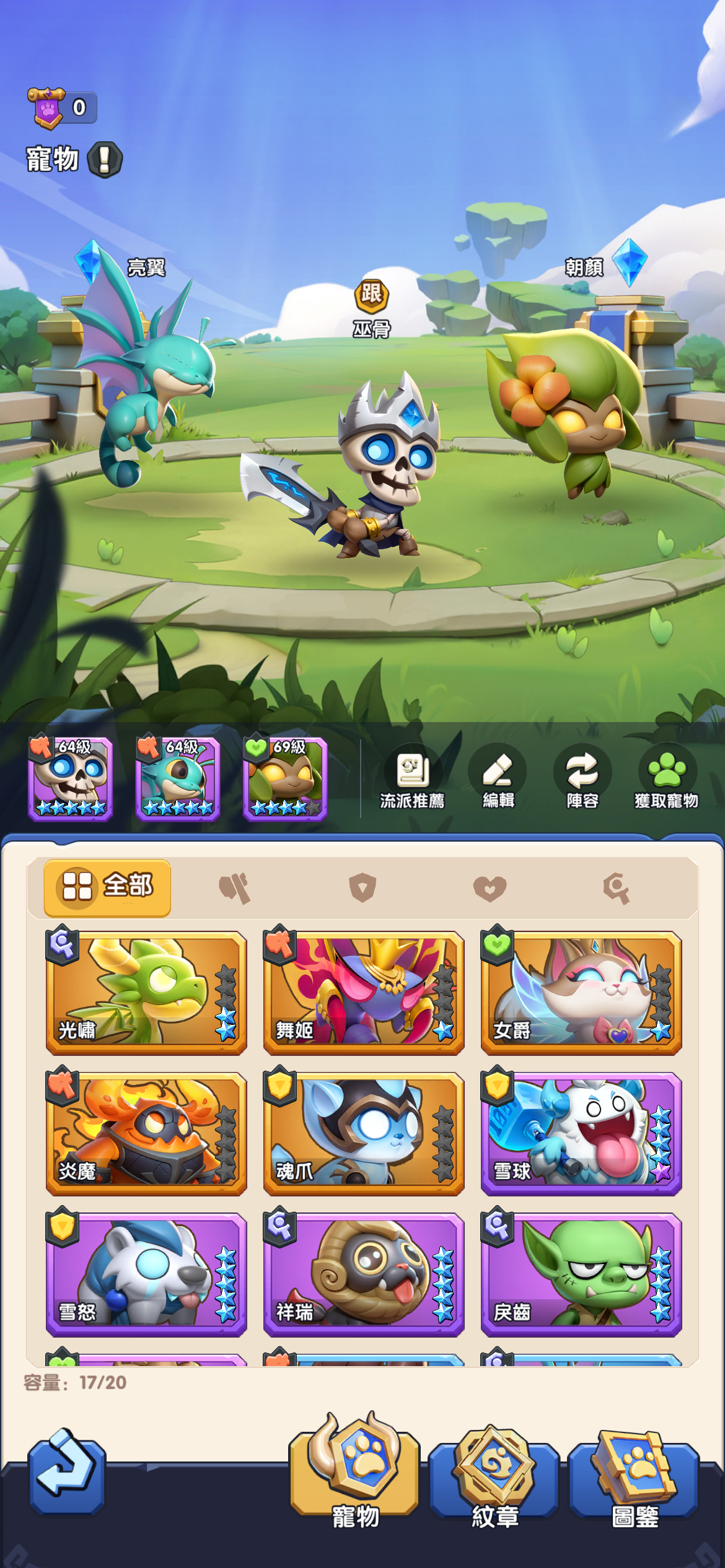Open the 寵物 info exclamation icon

click(105, 160)
